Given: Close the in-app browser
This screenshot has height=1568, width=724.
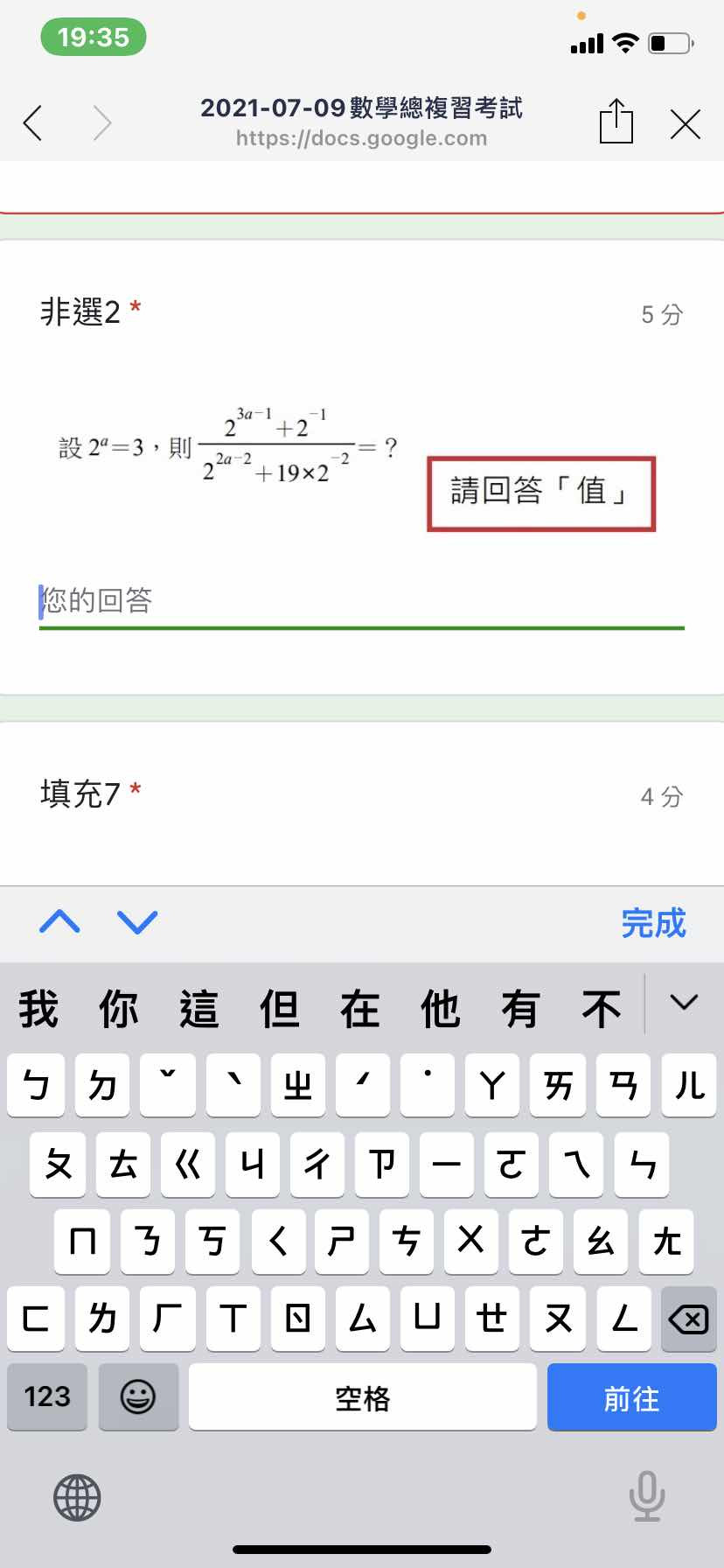Looking at the screenshot, I should pos(685,123).
